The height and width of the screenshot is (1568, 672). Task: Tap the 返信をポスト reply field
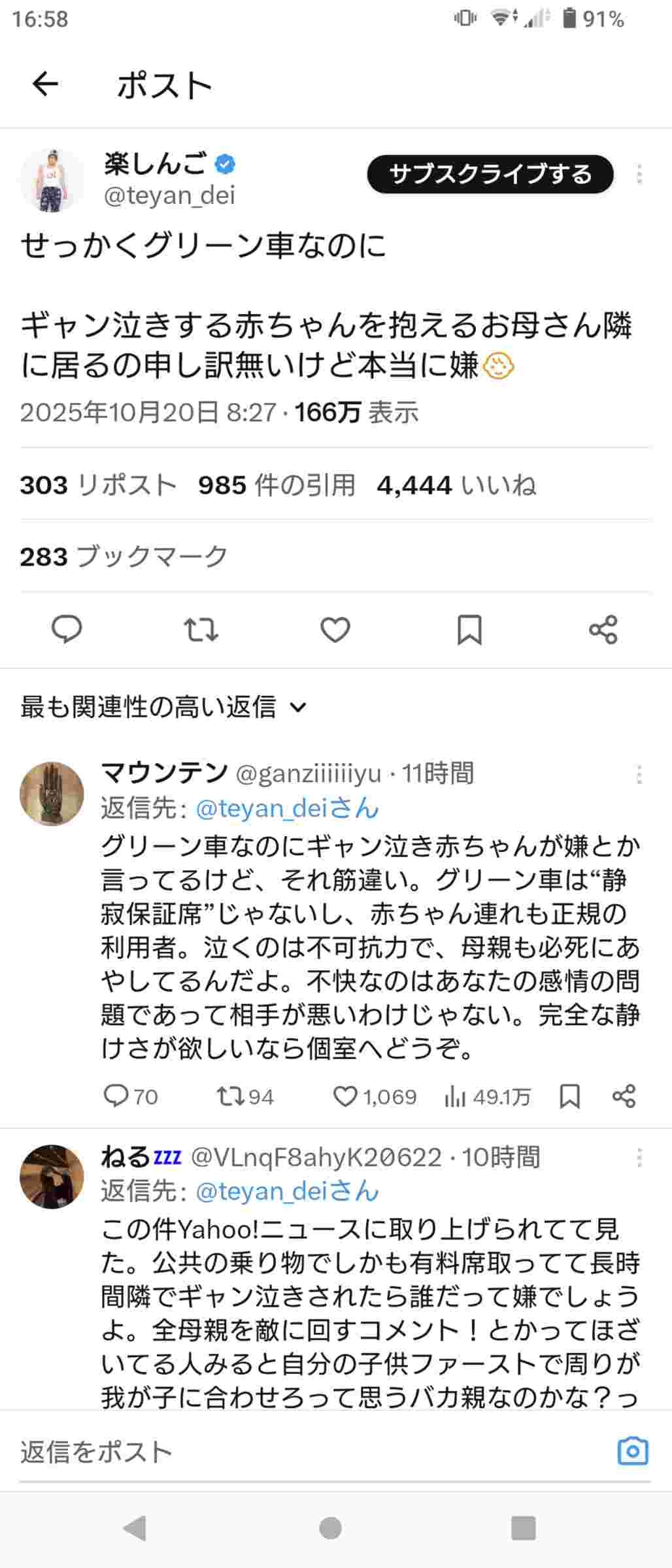(294, 1452)
